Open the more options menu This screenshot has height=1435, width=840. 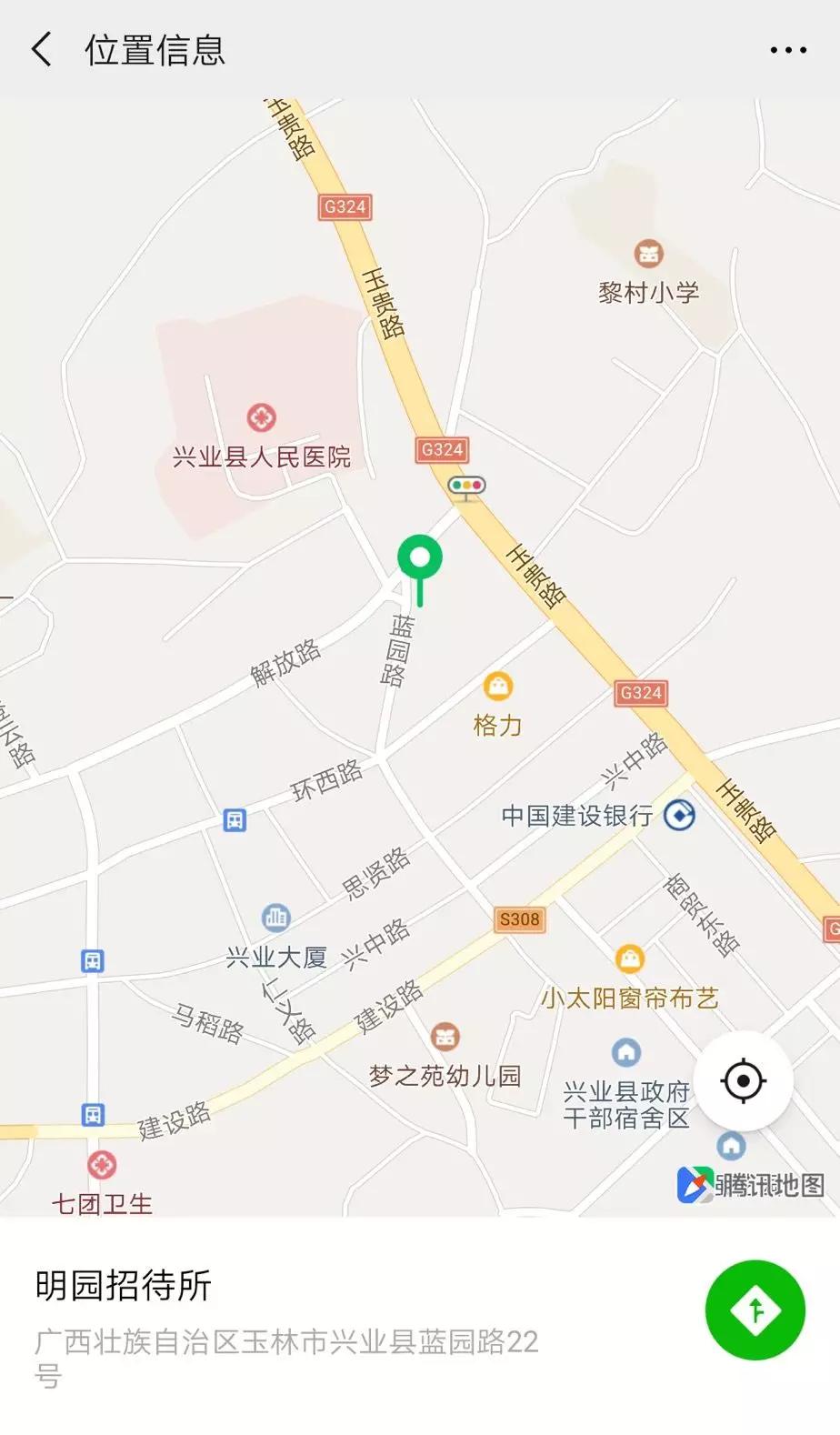coord(785,50)
